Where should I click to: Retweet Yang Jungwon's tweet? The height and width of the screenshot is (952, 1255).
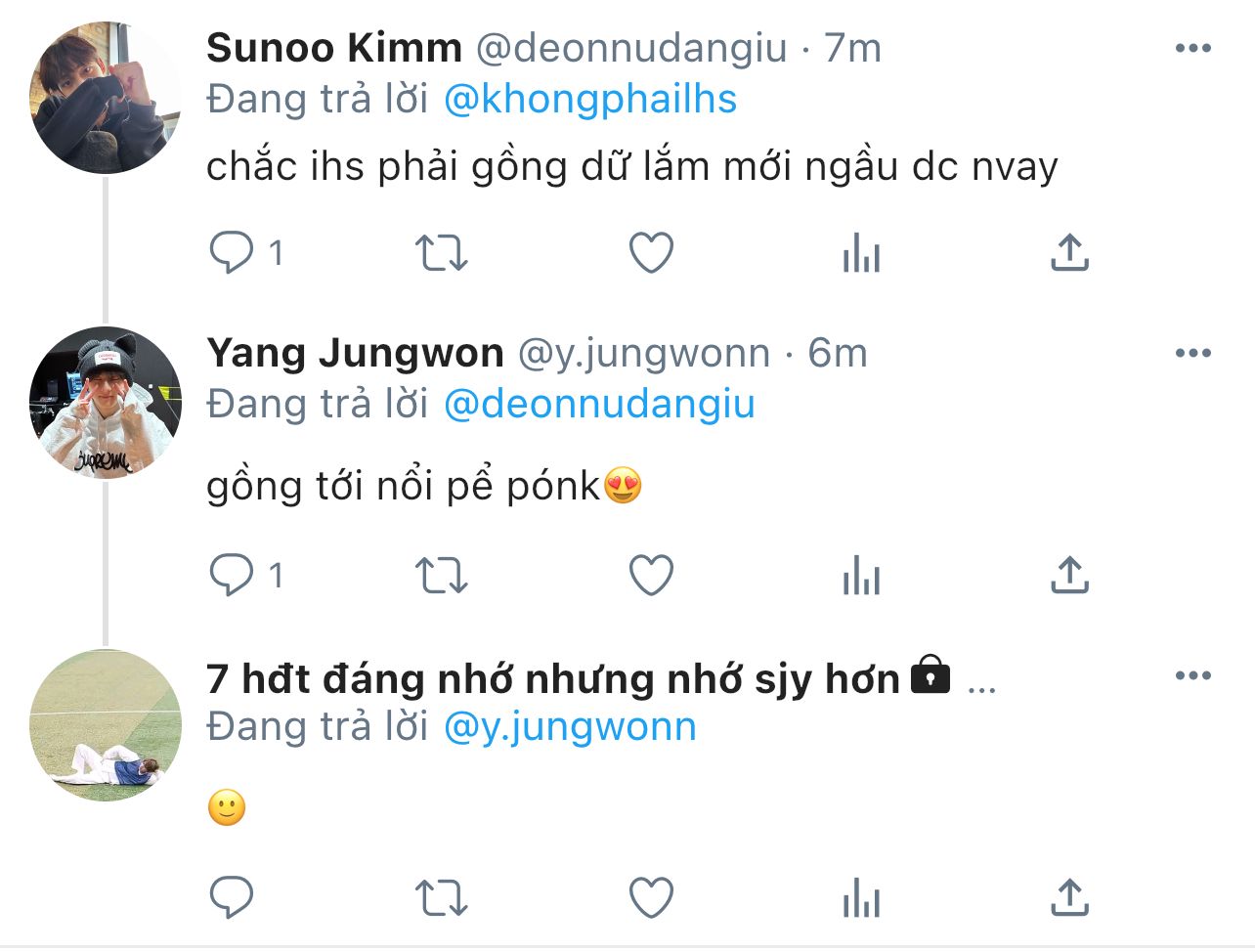(442, 576)
